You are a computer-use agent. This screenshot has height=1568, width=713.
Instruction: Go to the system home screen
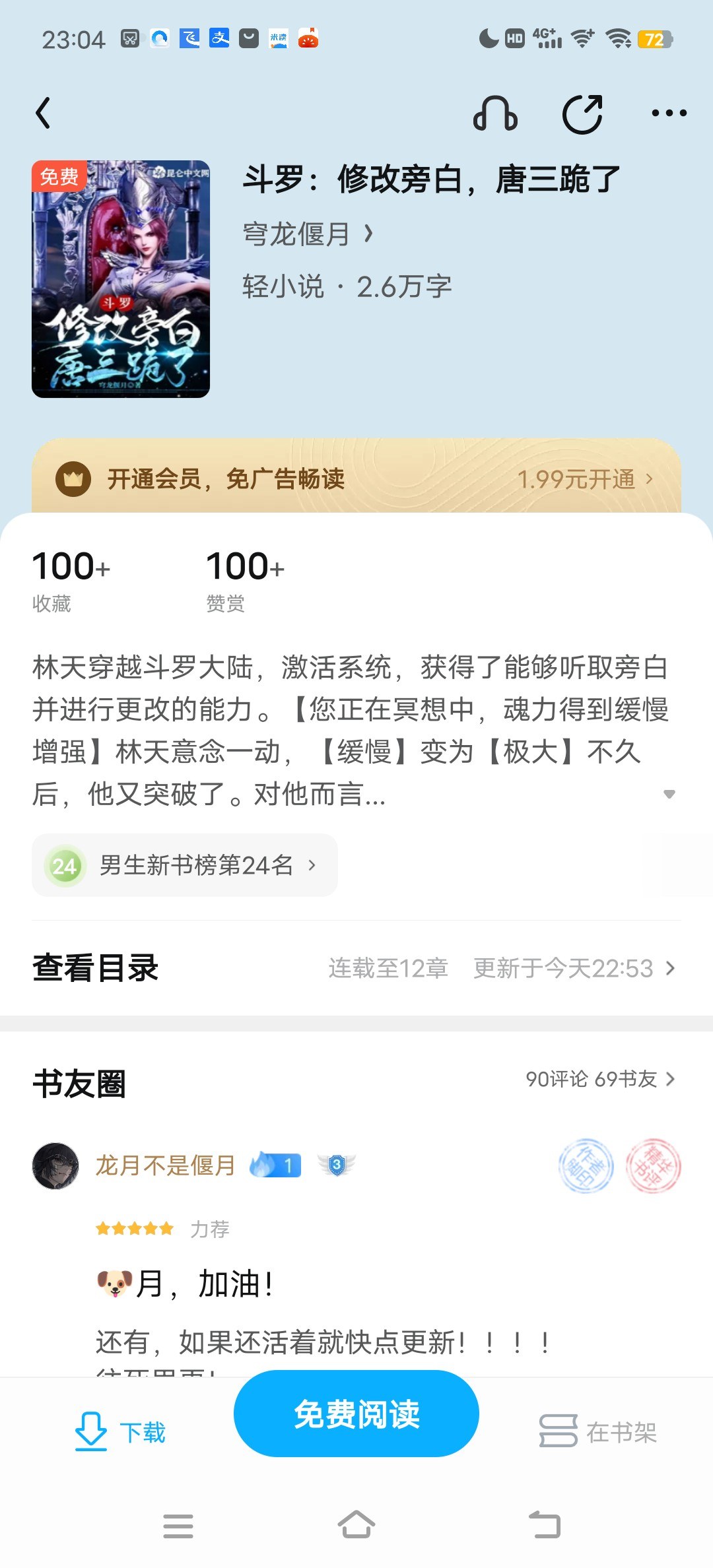pos(356,1525)
